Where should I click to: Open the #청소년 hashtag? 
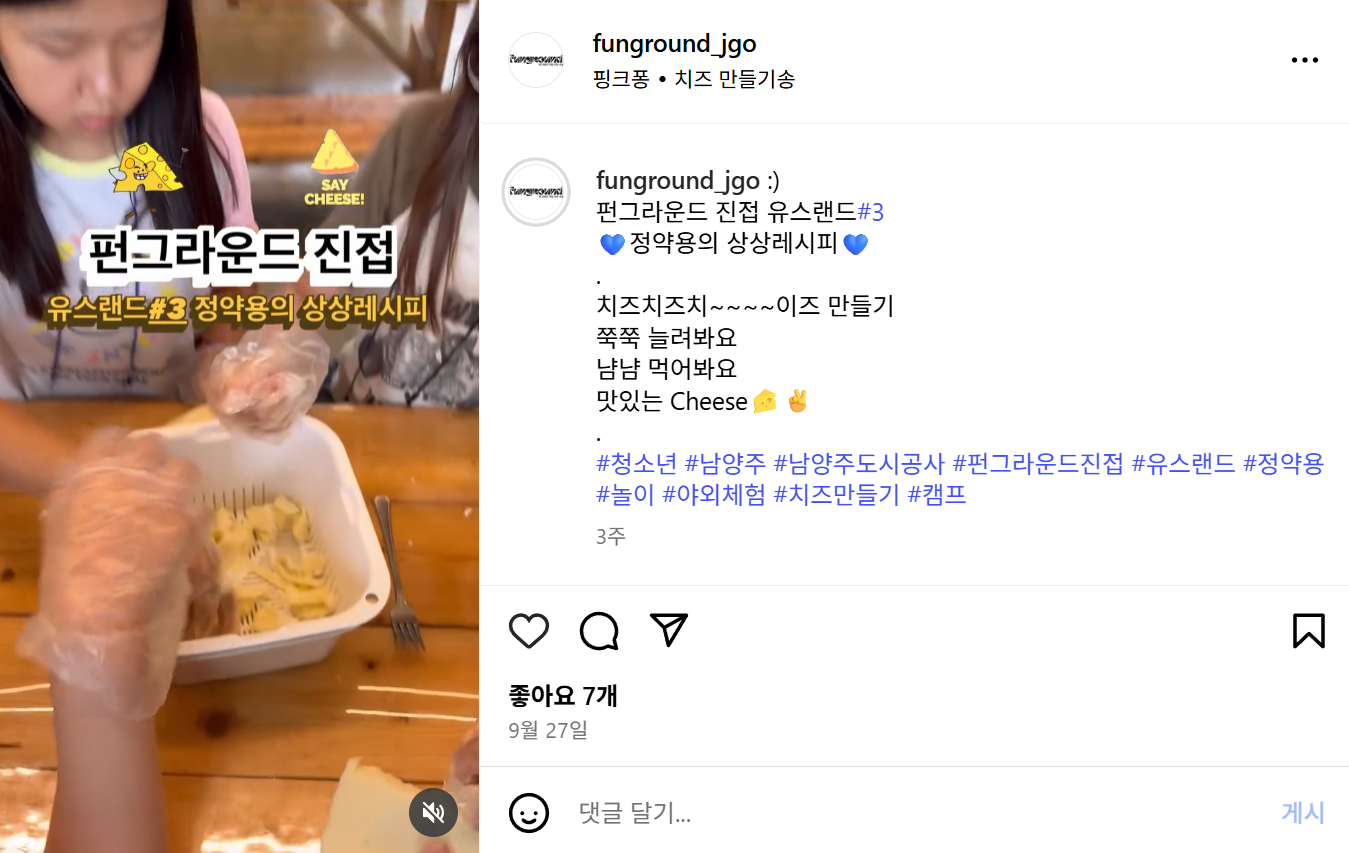[x=637, y=464]
